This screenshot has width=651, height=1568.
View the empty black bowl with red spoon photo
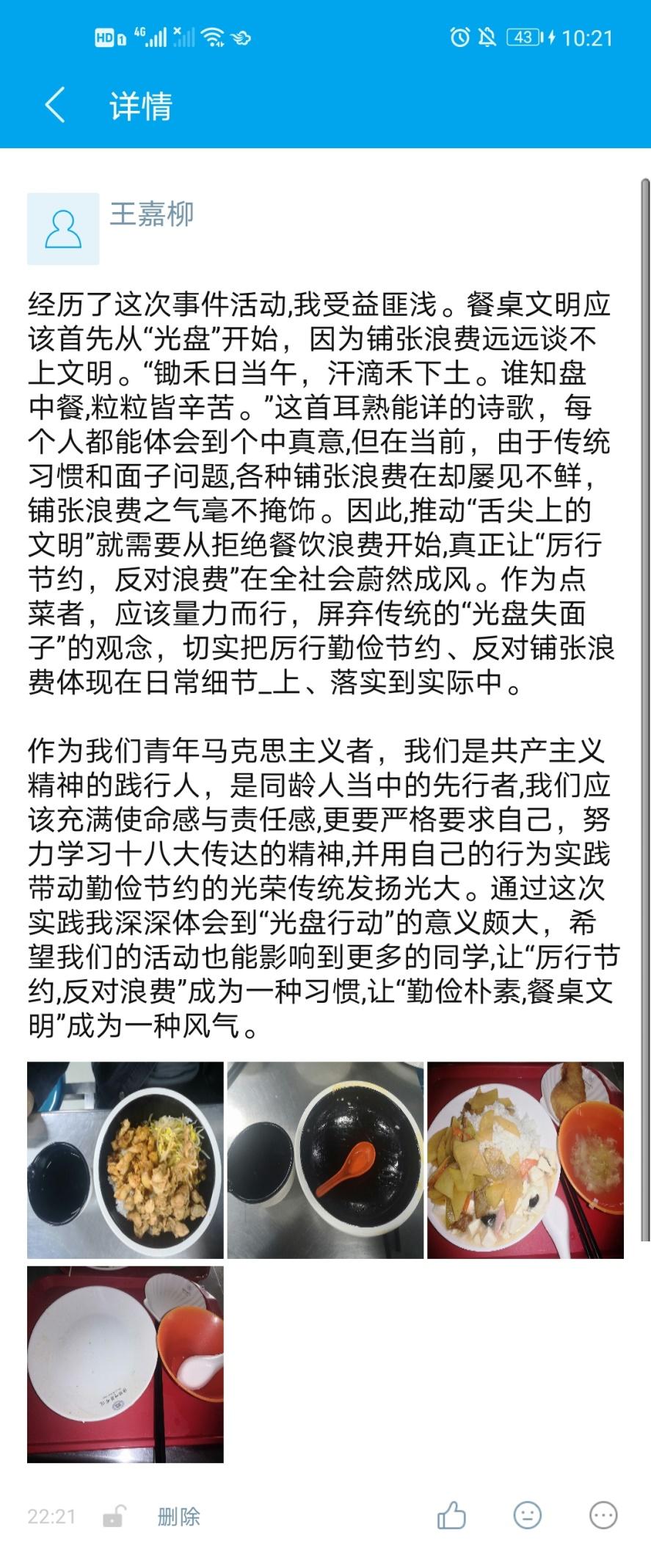(x=325, y=1160)
